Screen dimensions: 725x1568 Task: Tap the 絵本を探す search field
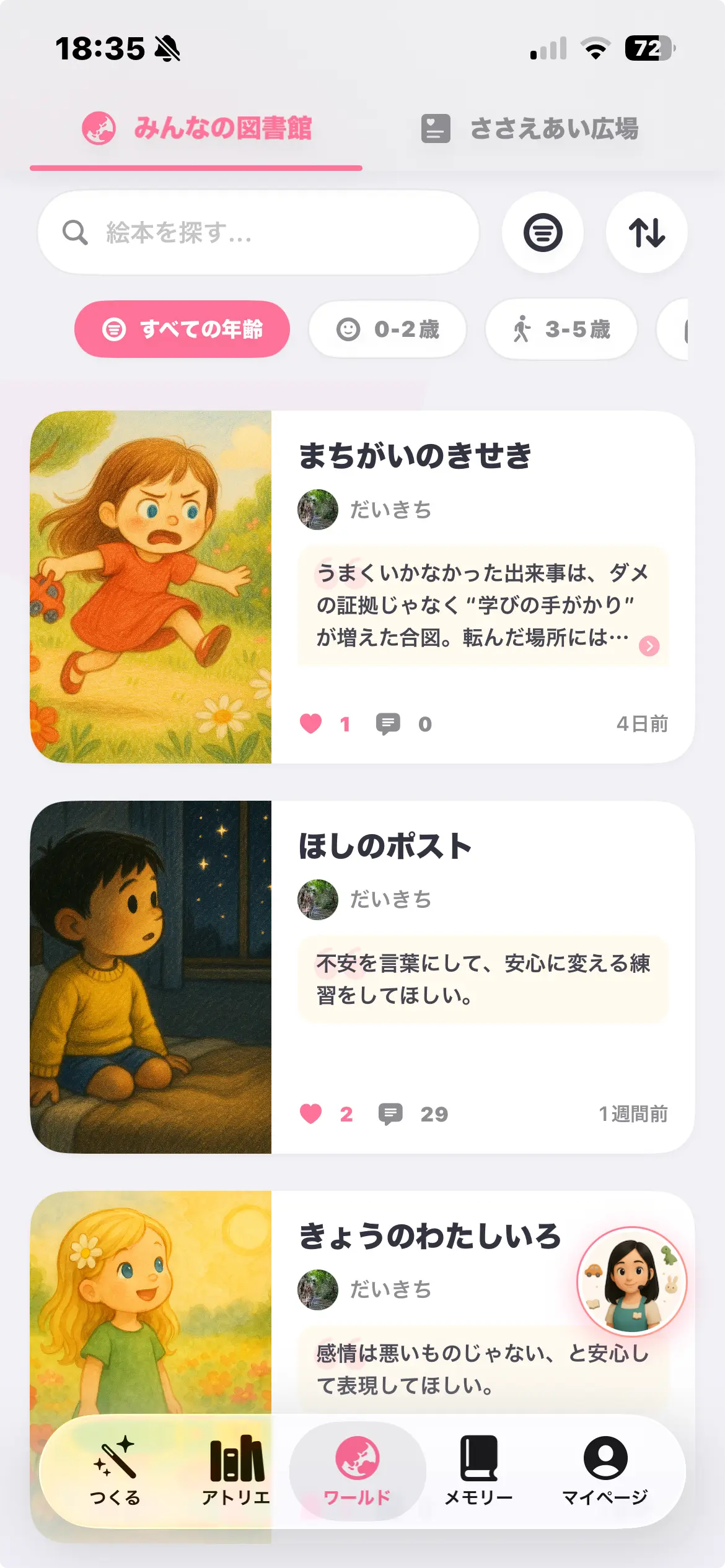[258, 233]
